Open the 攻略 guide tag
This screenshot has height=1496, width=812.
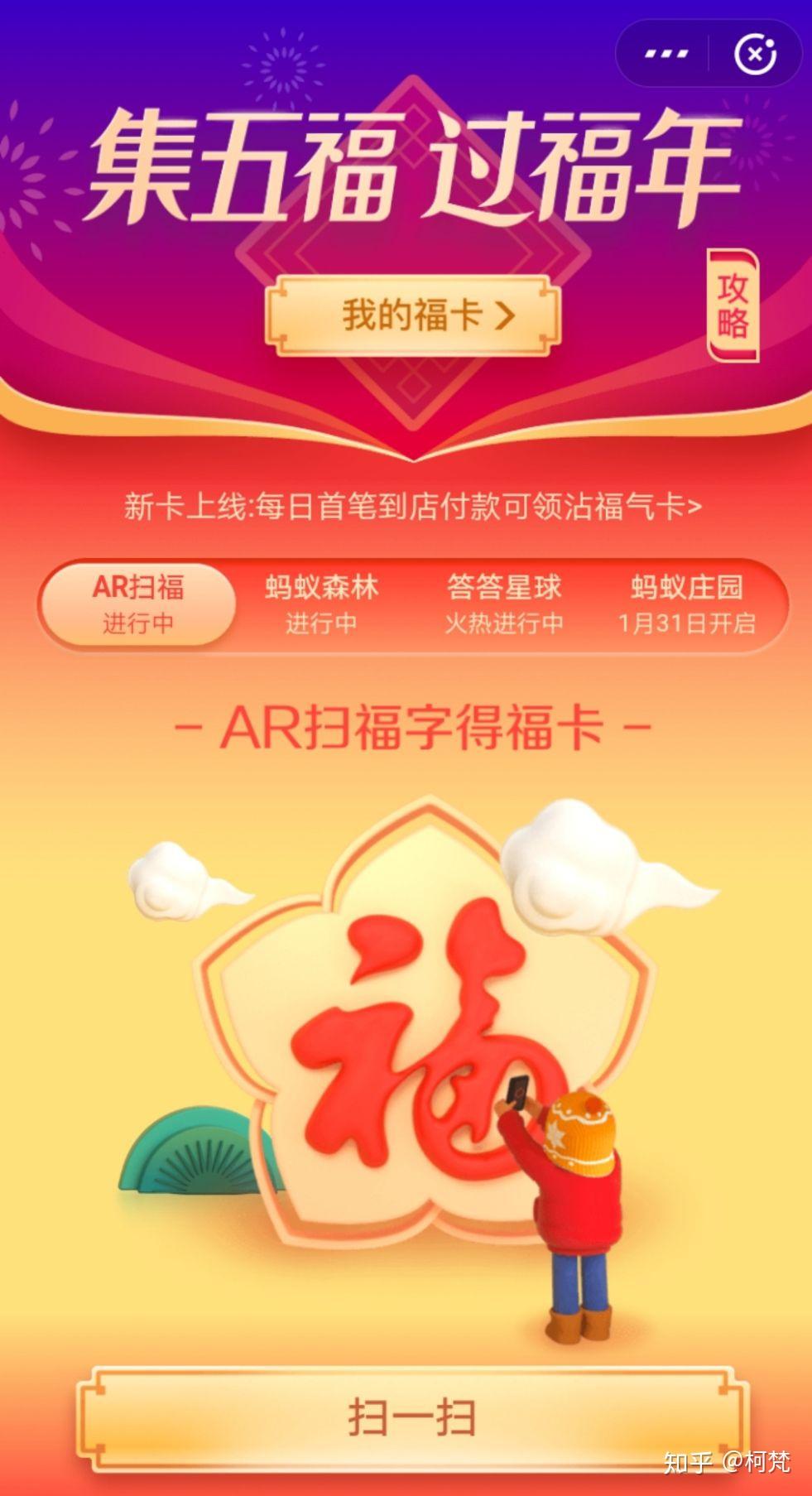733,306
